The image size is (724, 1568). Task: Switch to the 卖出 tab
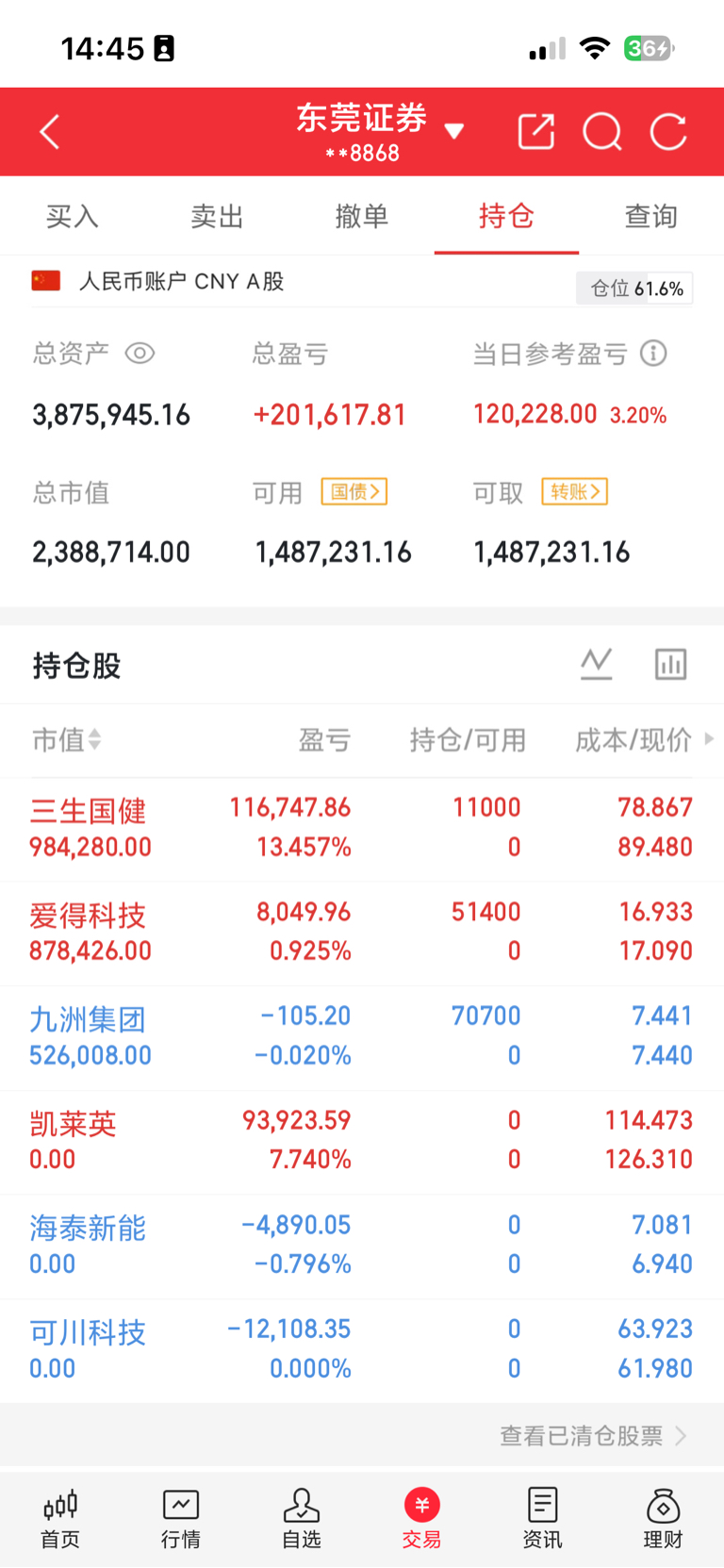[217, 216]
